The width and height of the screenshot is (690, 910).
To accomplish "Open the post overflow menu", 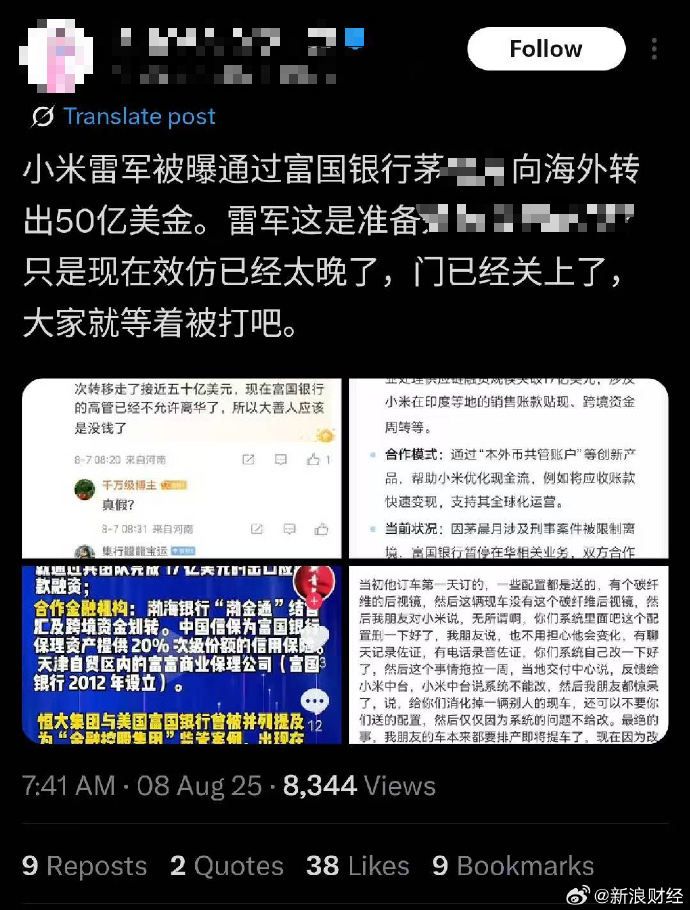I will pyautogui.click(x=655, y=49).
